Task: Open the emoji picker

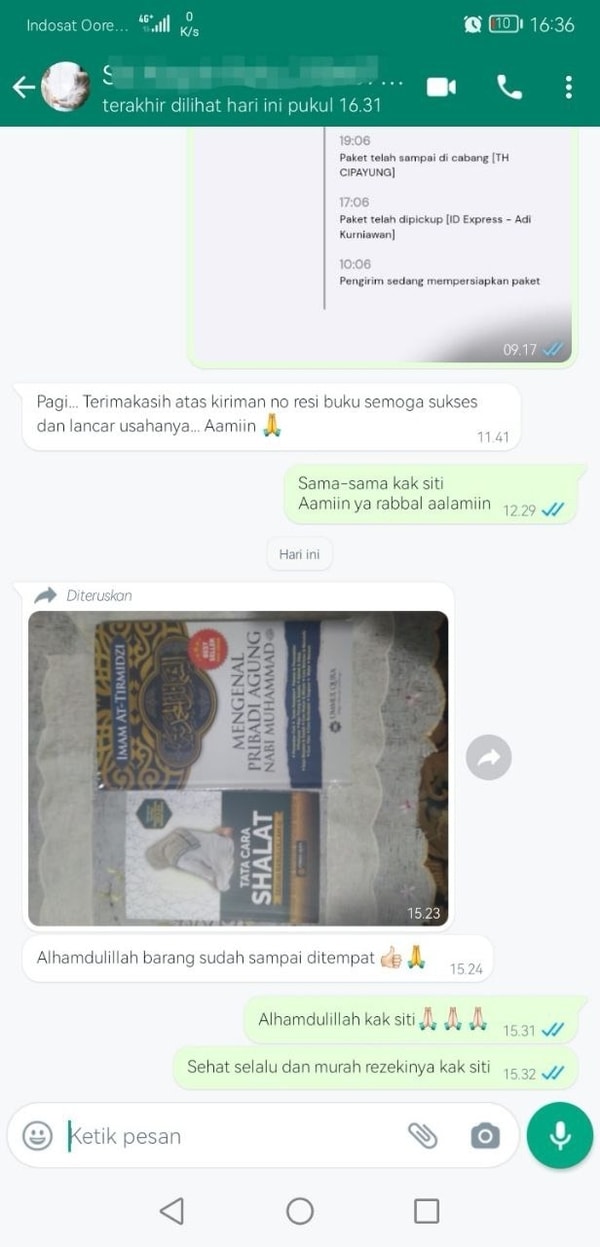Action: click(x=38, y=1135)
